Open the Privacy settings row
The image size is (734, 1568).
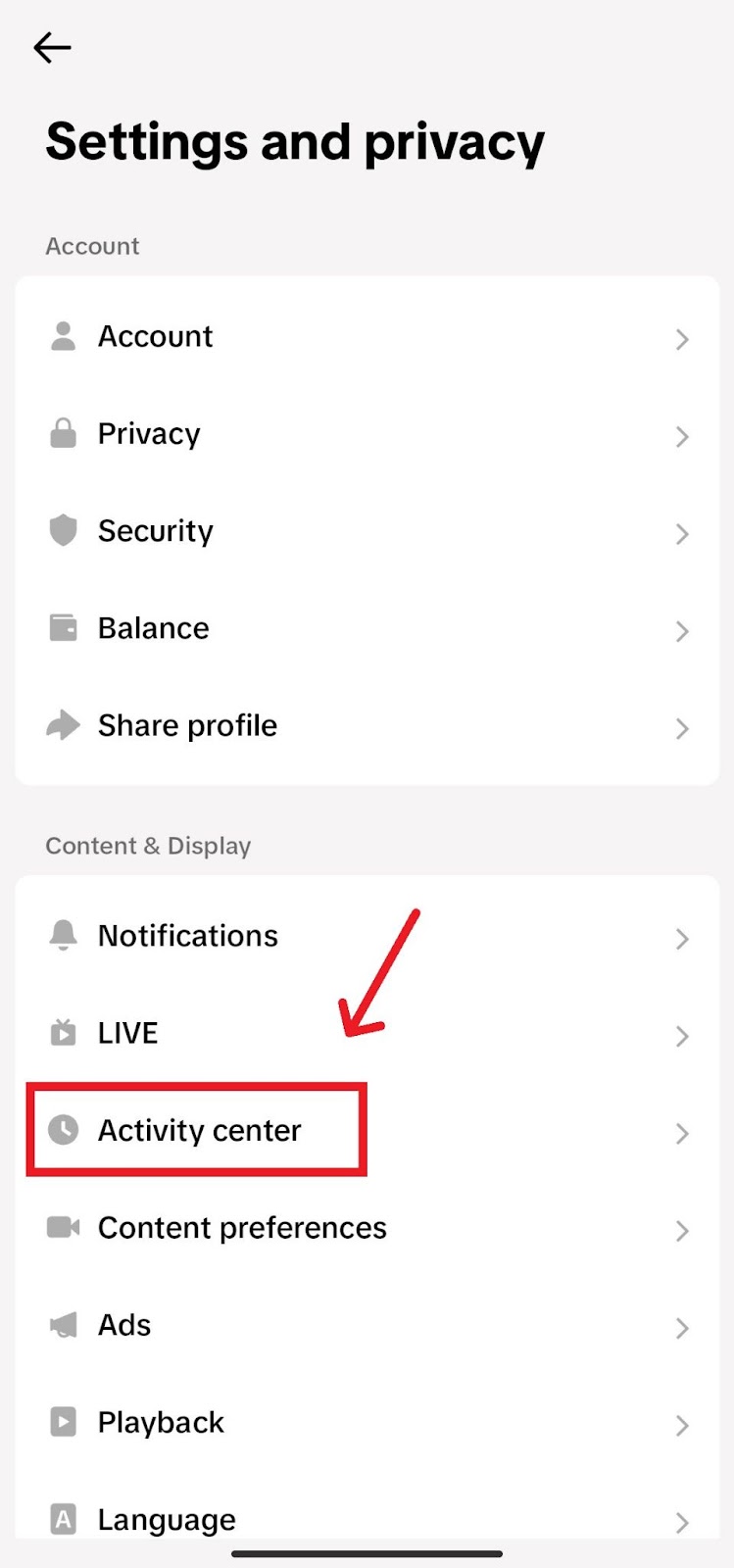click(x=367, y=434)
